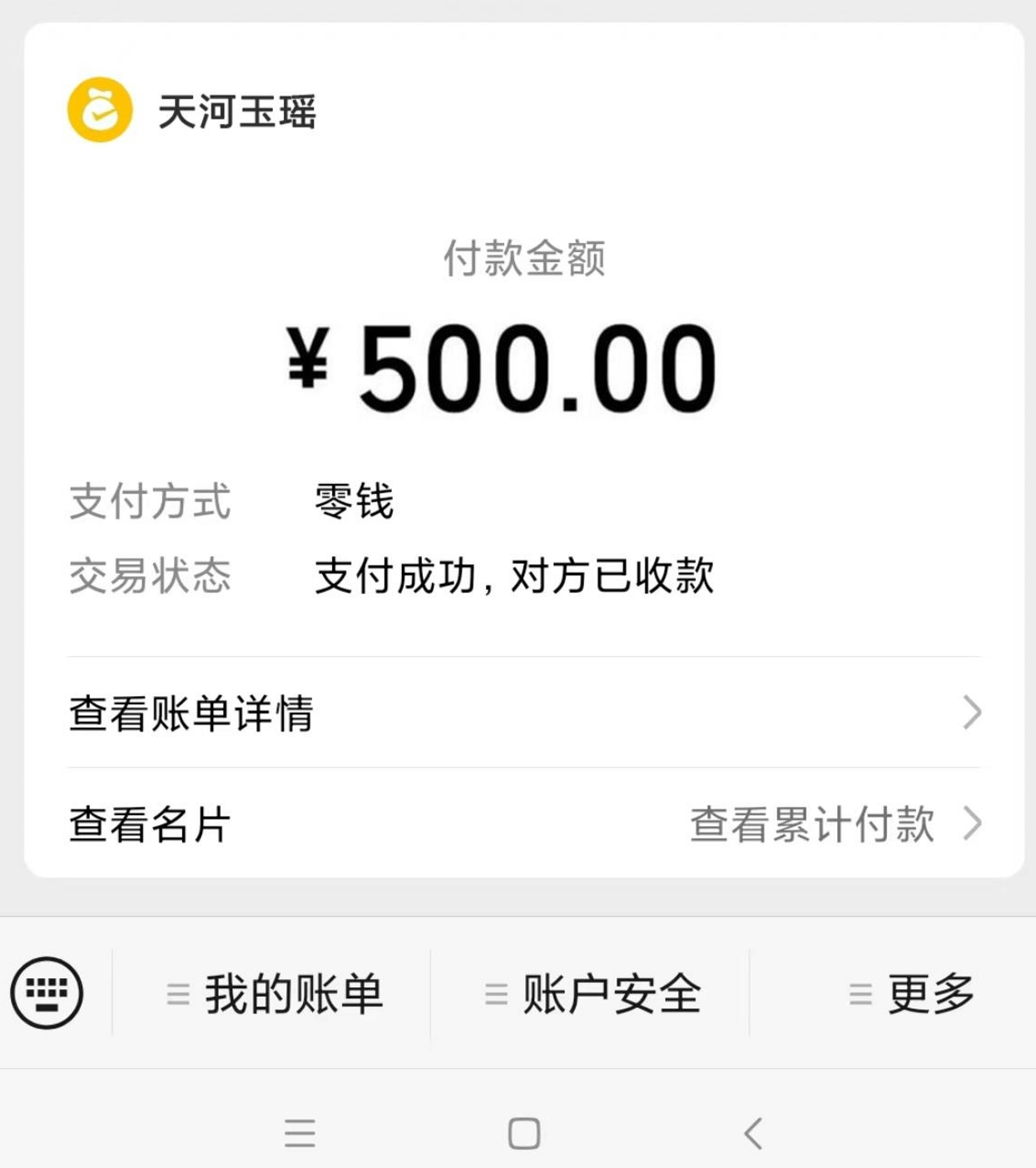Tap the back arrow in navigation bar
The width and height of the screenshot is (1036, 1168).
pos(753,1132)
